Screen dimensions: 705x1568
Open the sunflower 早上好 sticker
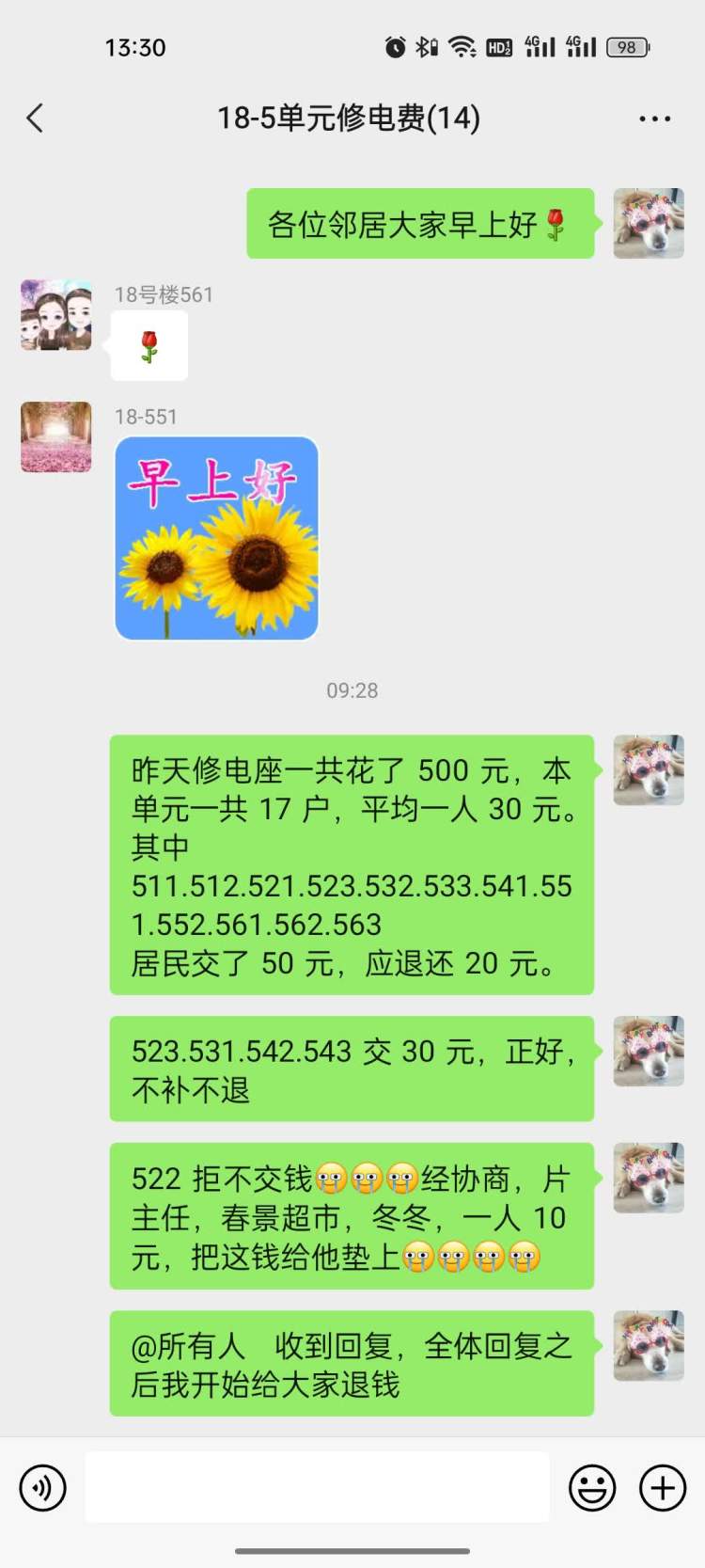click(215, 536)
